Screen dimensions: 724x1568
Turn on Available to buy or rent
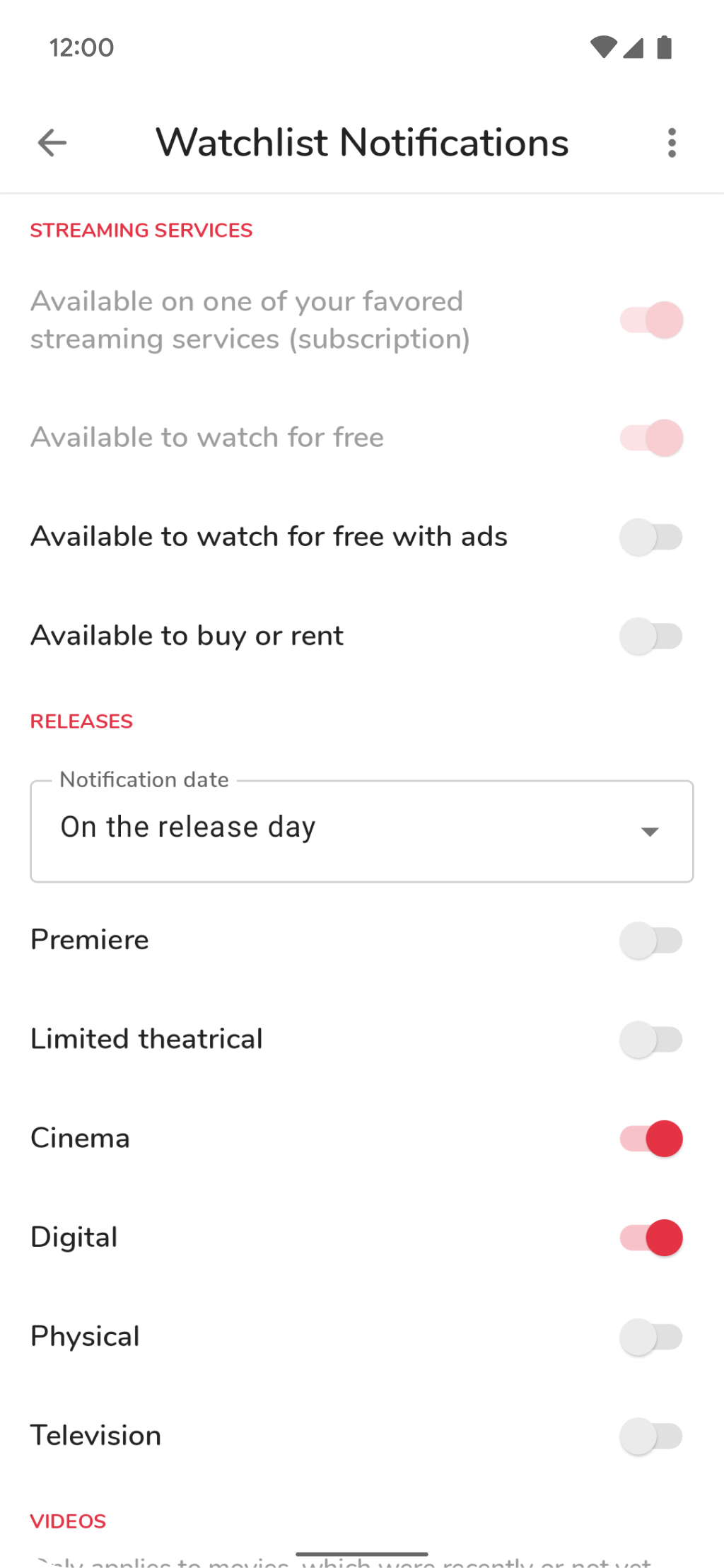point(651,636)
